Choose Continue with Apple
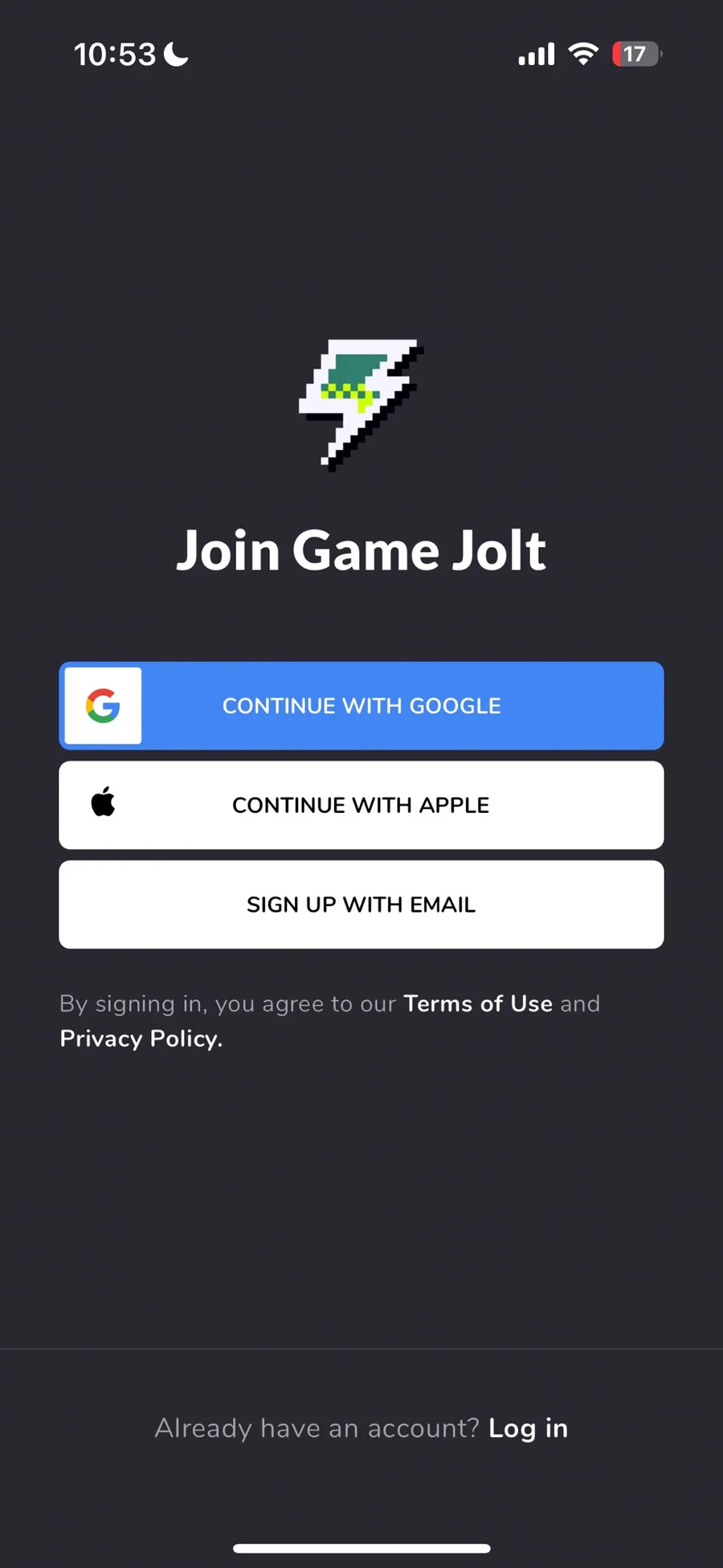Screen dimensions: 723x1568 pos(361,805)
